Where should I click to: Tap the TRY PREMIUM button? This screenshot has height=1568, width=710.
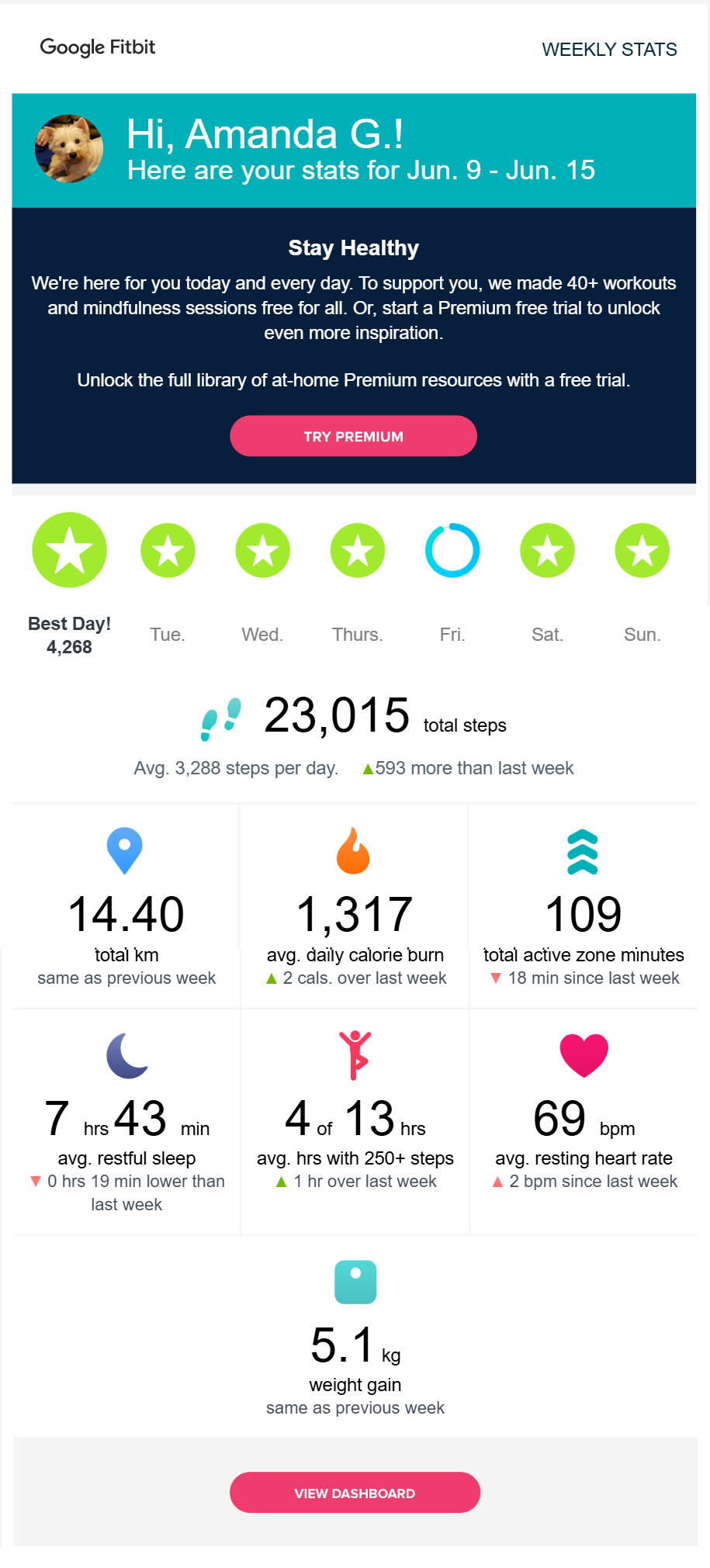pyautogui.click(x=353, y=436)
